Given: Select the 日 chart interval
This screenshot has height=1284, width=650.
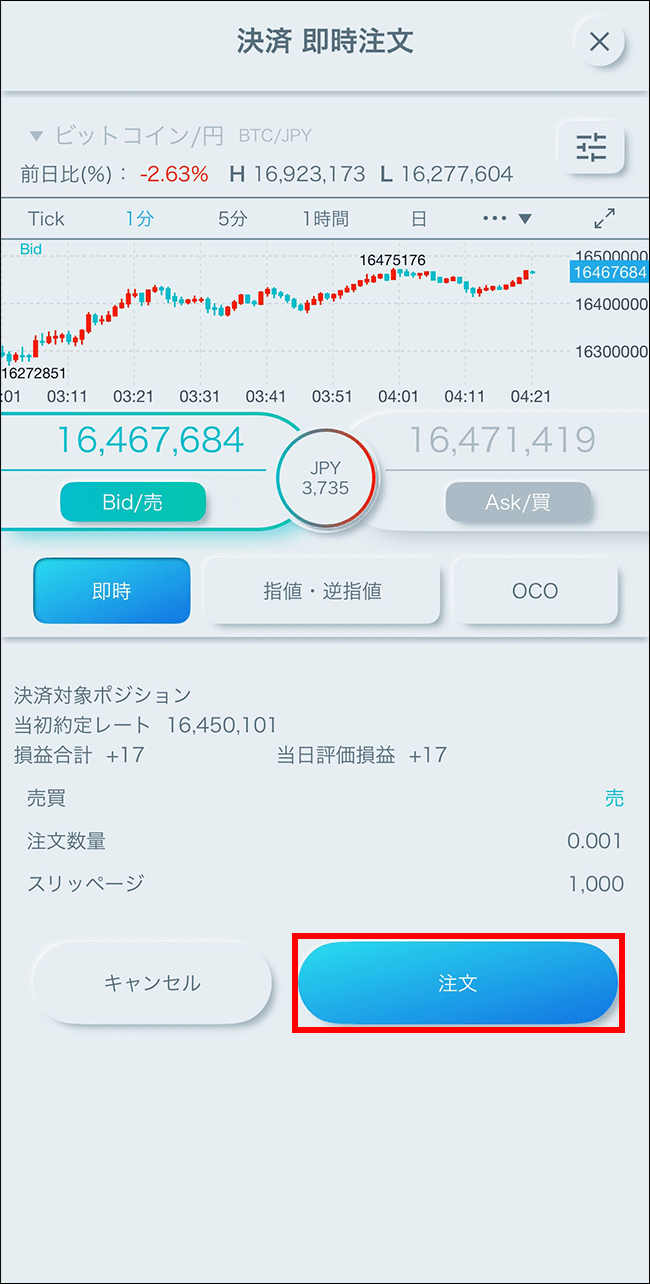Looking at the screenshot, I should point(419,219).
